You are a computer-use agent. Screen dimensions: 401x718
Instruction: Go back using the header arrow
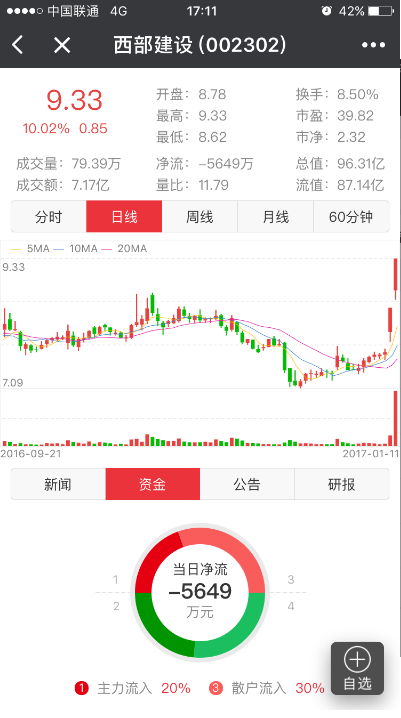(x=17, y=45)
